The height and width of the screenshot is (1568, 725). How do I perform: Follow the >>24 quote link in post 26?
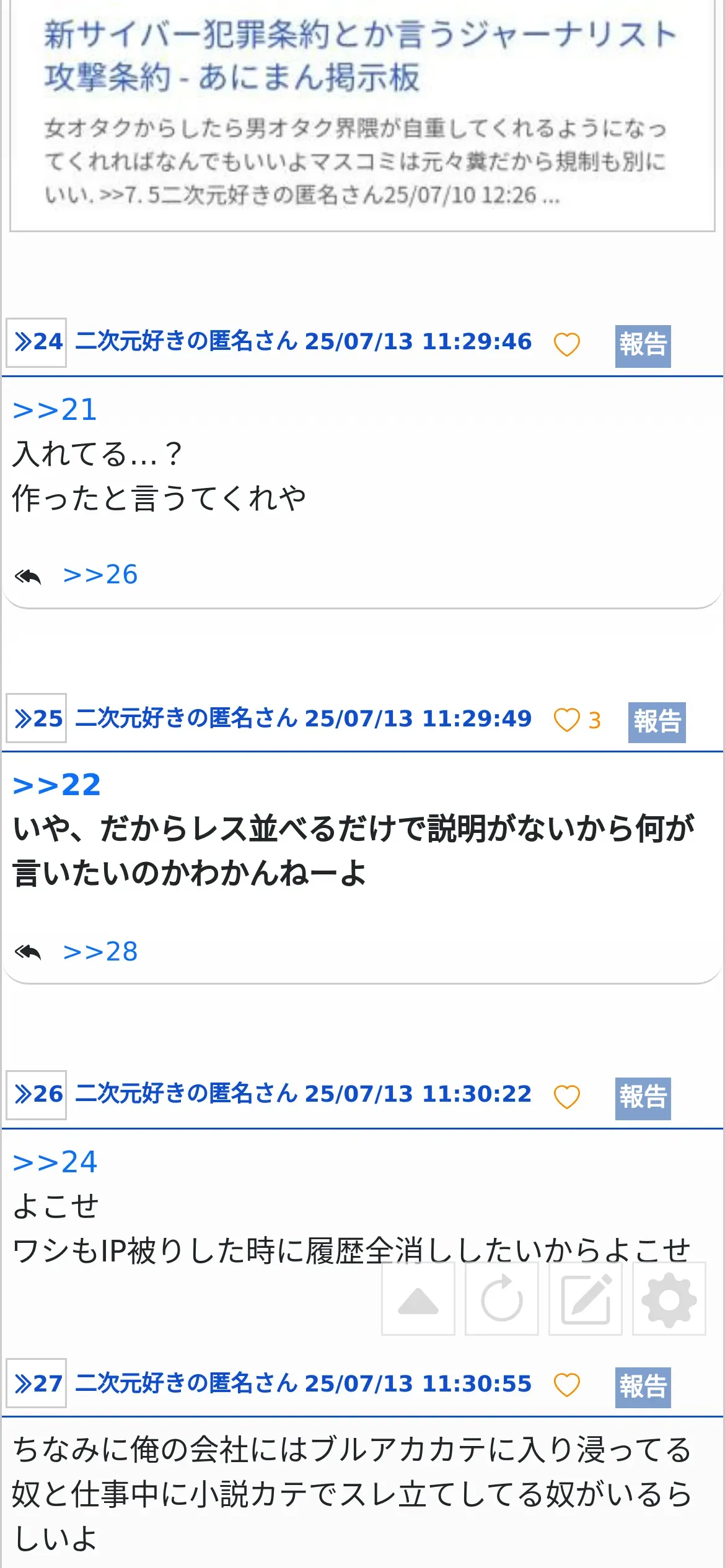[x=55, y=1162]
